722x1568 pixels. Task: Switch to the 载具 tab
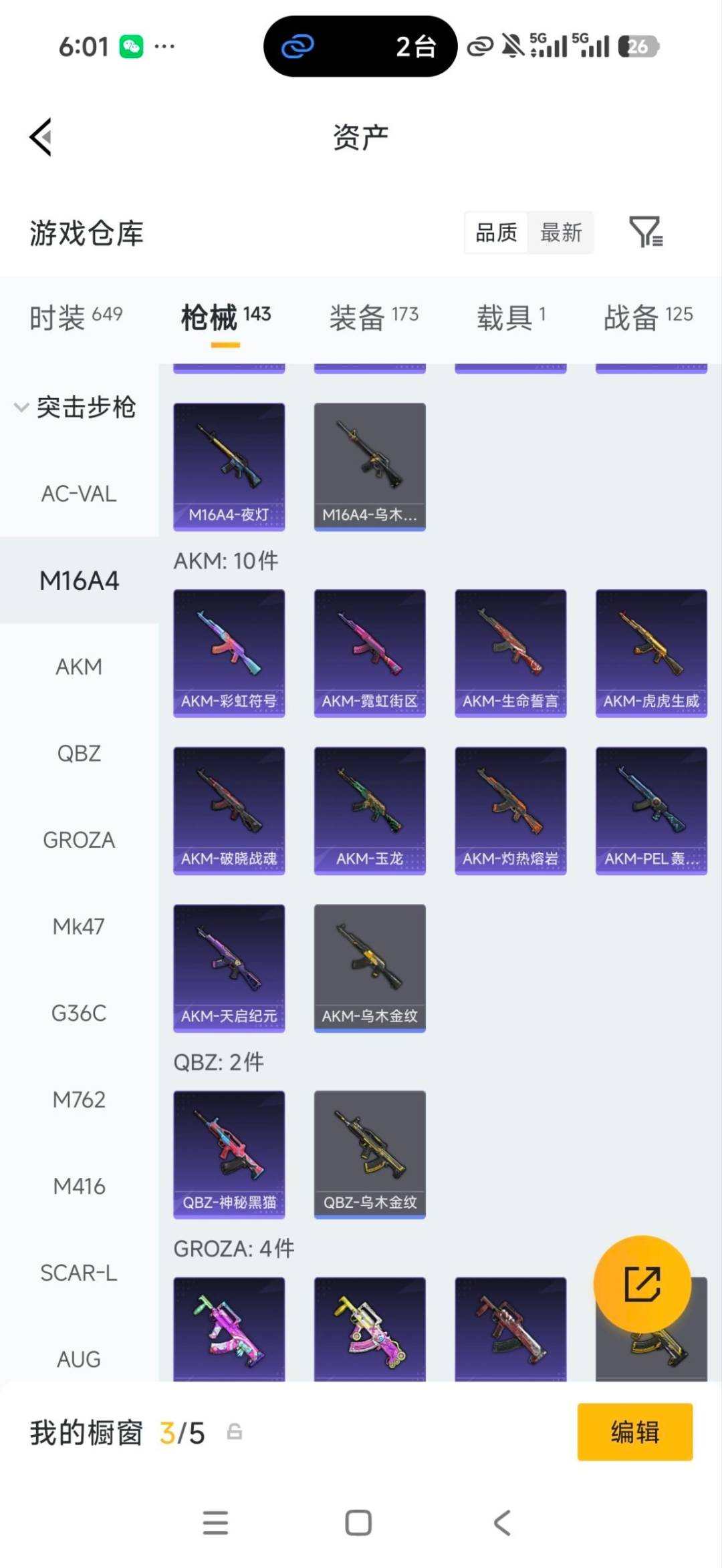pos(511,317)
